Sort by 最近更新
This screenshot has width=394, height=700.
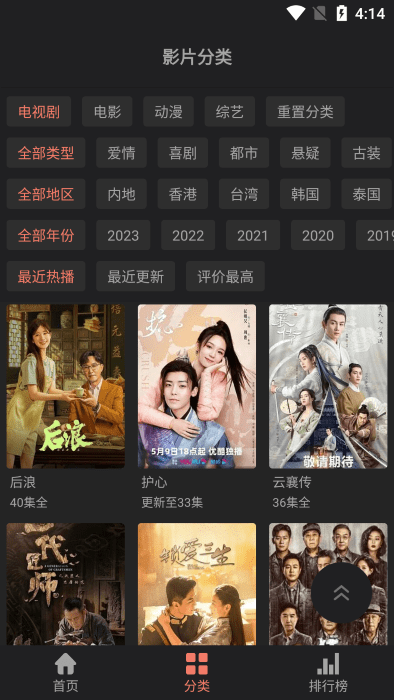136,276
